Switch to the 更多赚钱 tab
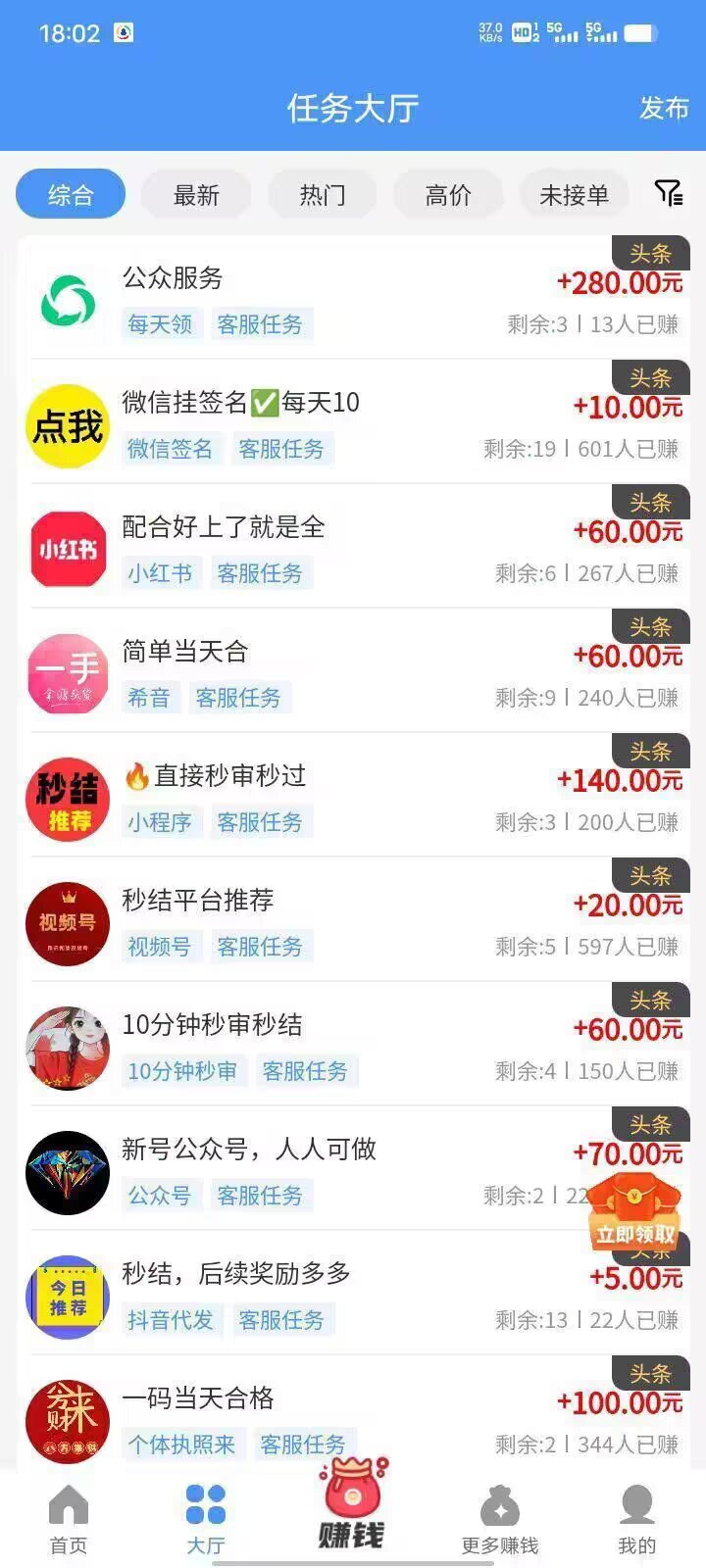Screen dimensions: 706x1568 (500, 1519)
